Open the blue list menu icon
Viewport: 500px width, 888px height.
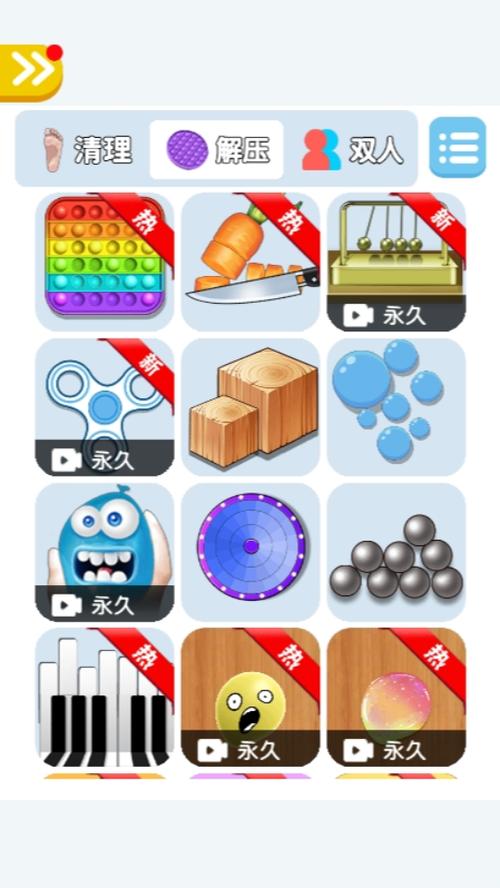pyautogui.click(x=458, y=147)
